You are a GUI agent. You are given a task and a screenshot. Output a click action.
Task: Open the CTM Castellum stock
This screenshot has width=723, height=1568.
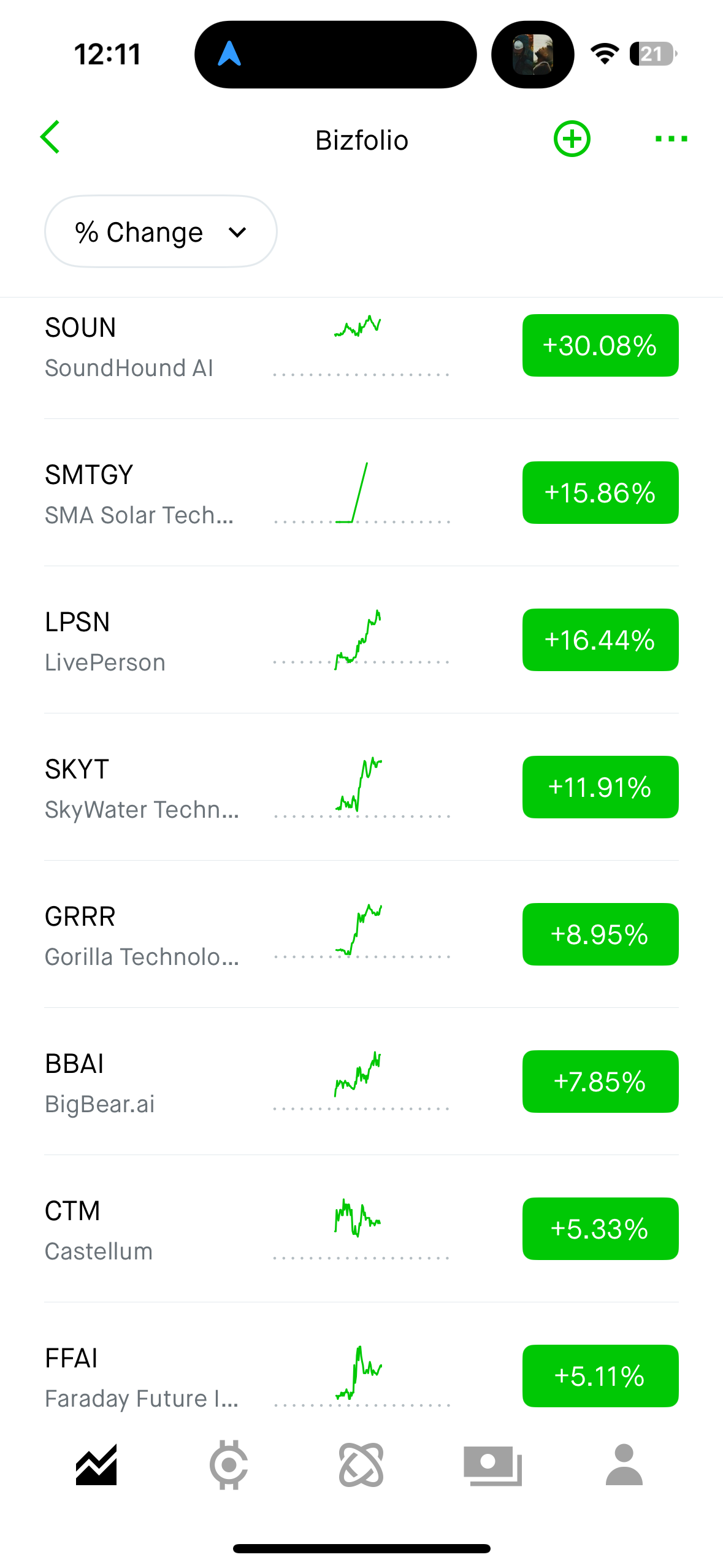point(361,1229)
